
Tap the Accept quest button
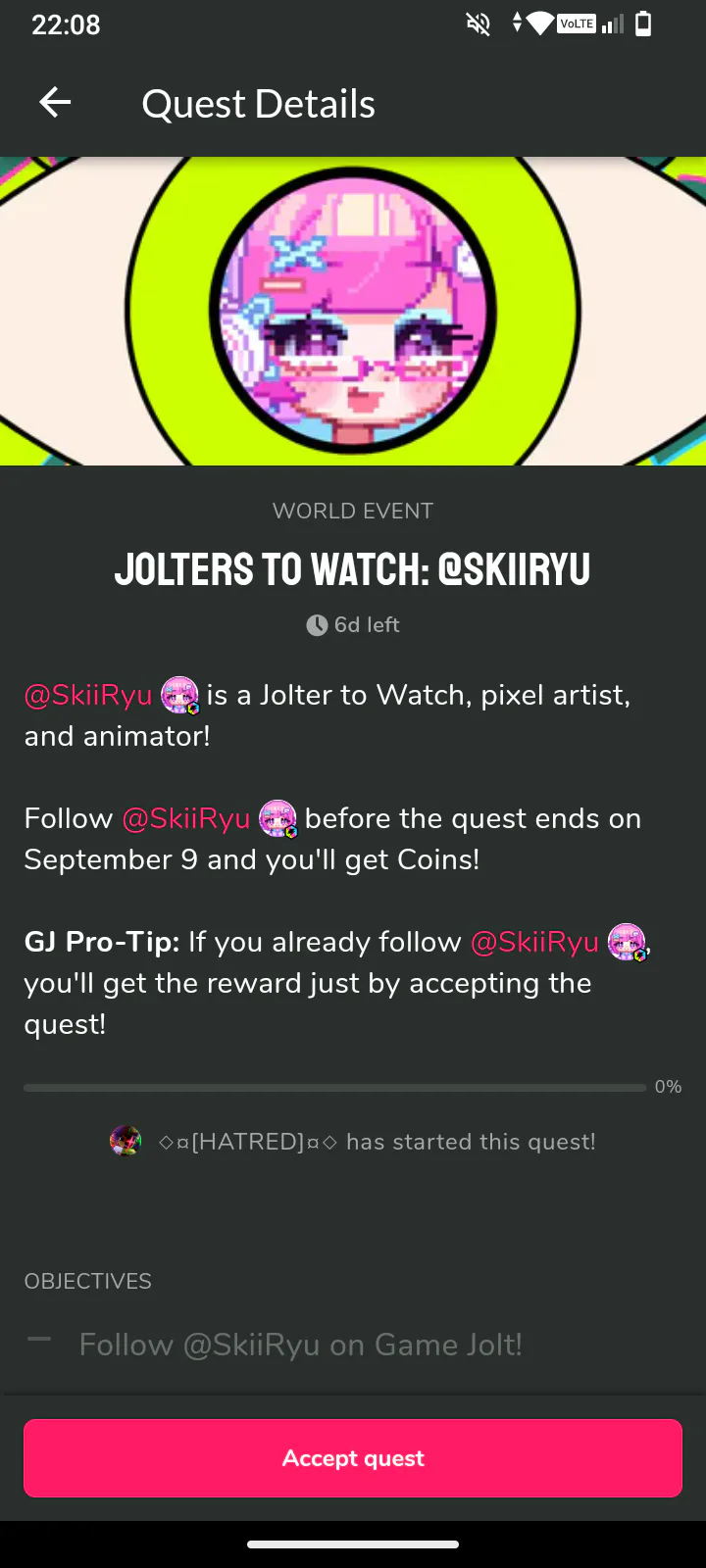[x=353, y=1458]
